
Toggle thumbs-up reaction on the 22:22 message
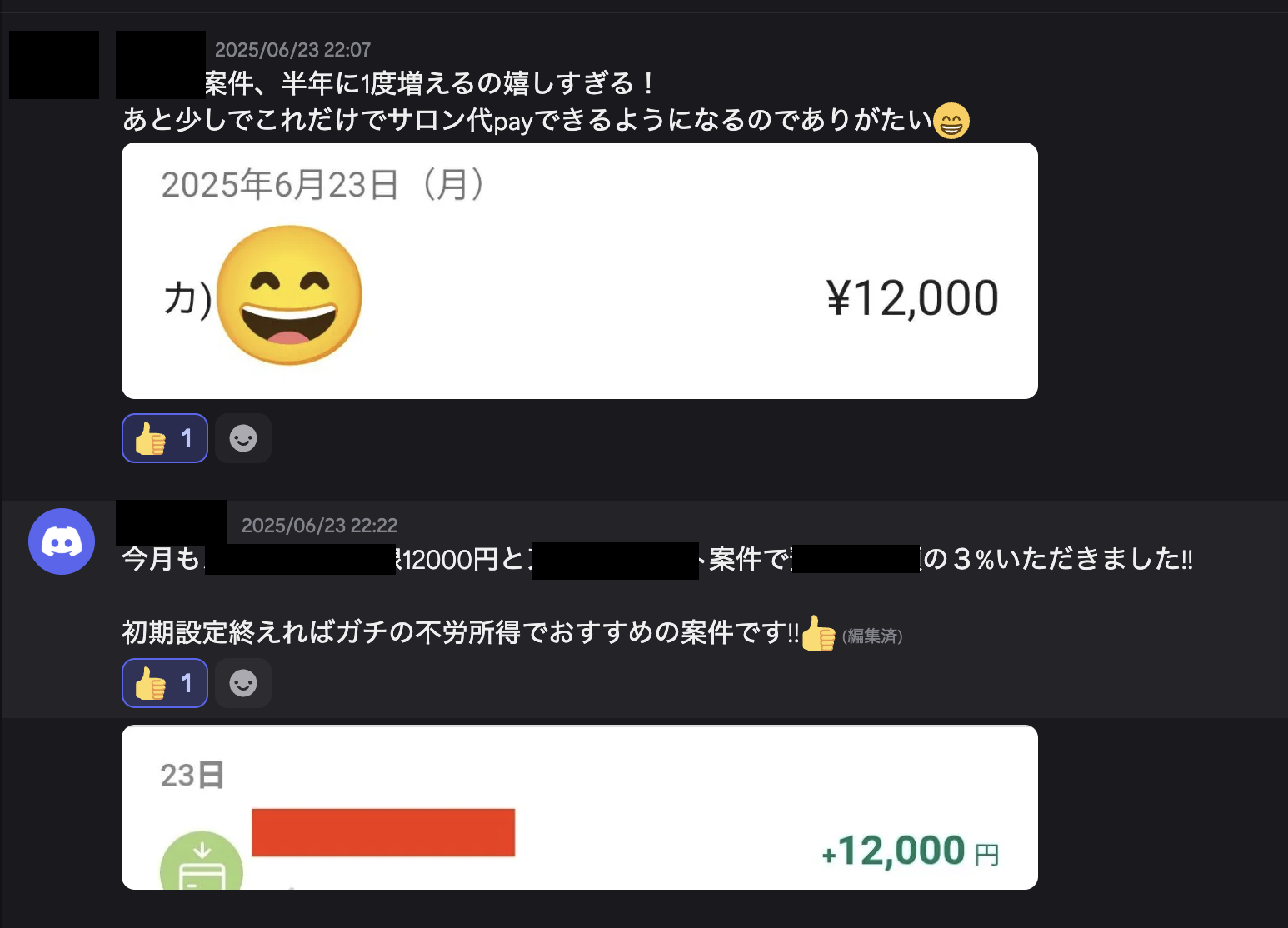click(165, 683)
